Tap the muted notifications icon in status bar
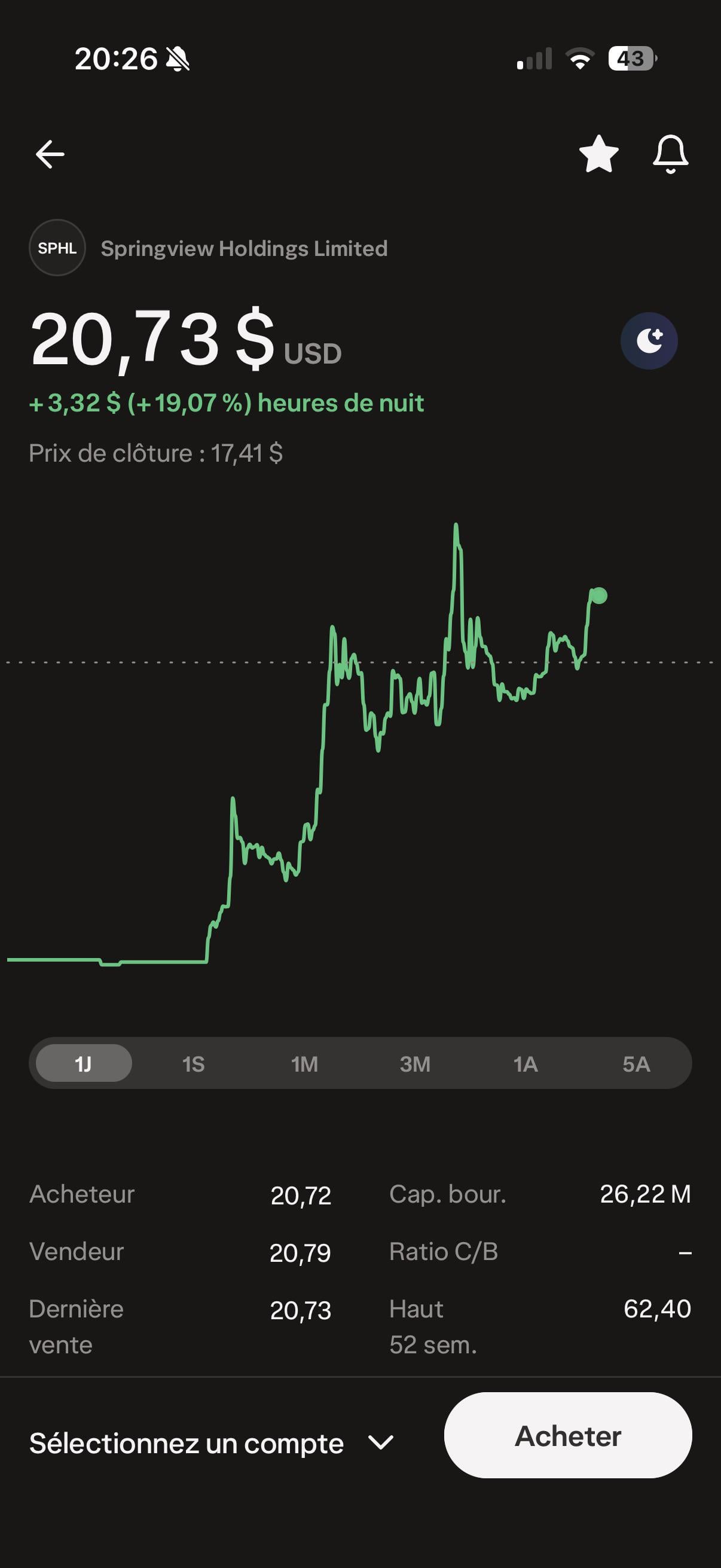The image size is (721, 1568). click(x=177, y=58)
